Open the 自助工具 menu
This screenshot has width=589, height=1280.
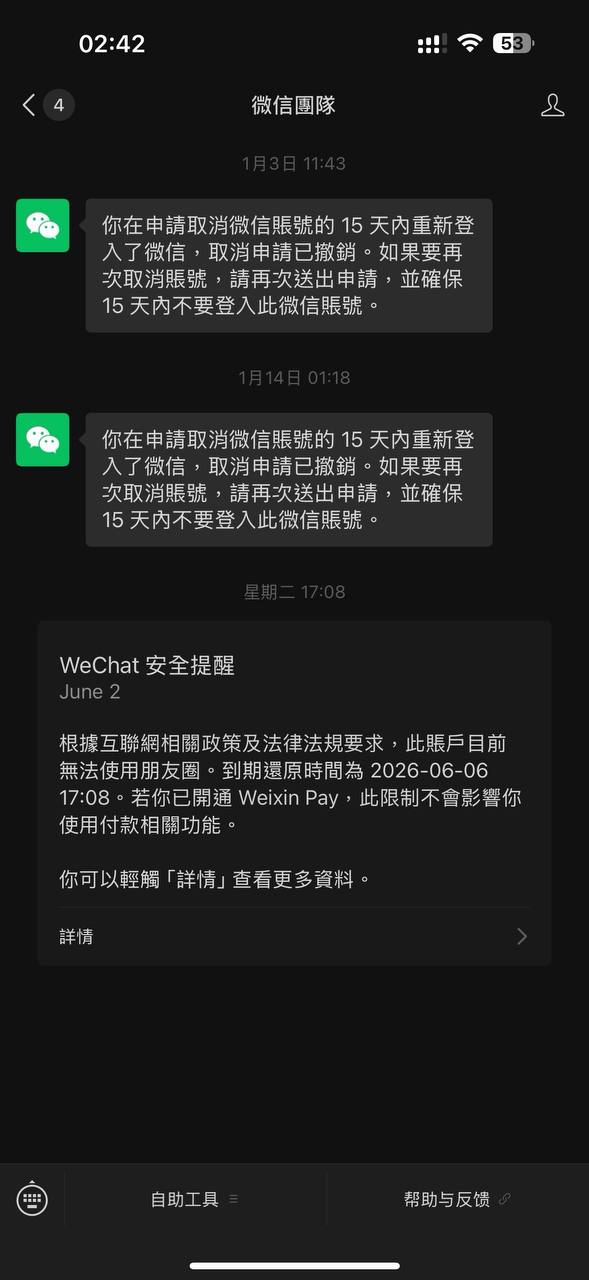(x=195, y=1199)
